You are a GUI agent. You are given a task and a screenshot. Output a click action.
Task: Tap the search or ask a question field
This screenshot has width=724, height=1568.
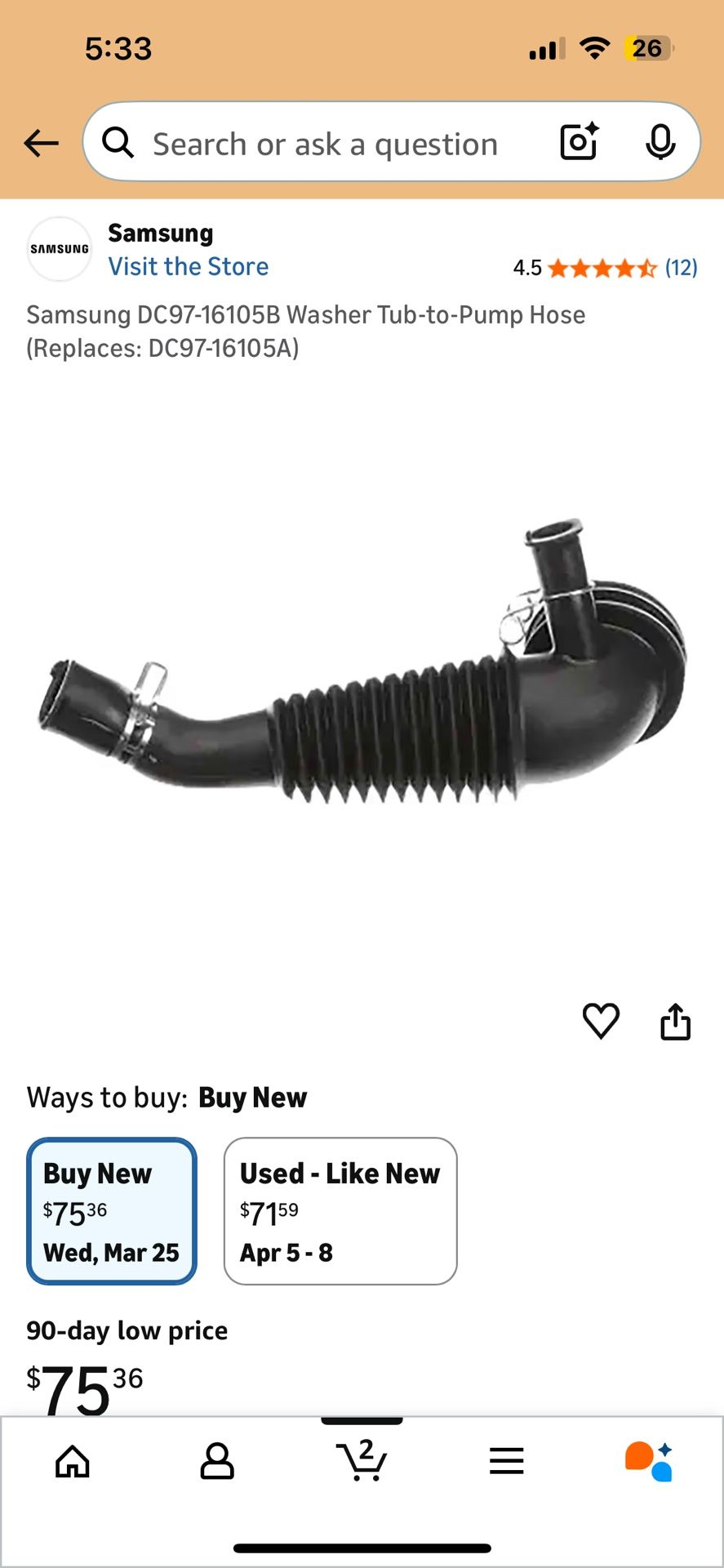click(x=325, y=144)
